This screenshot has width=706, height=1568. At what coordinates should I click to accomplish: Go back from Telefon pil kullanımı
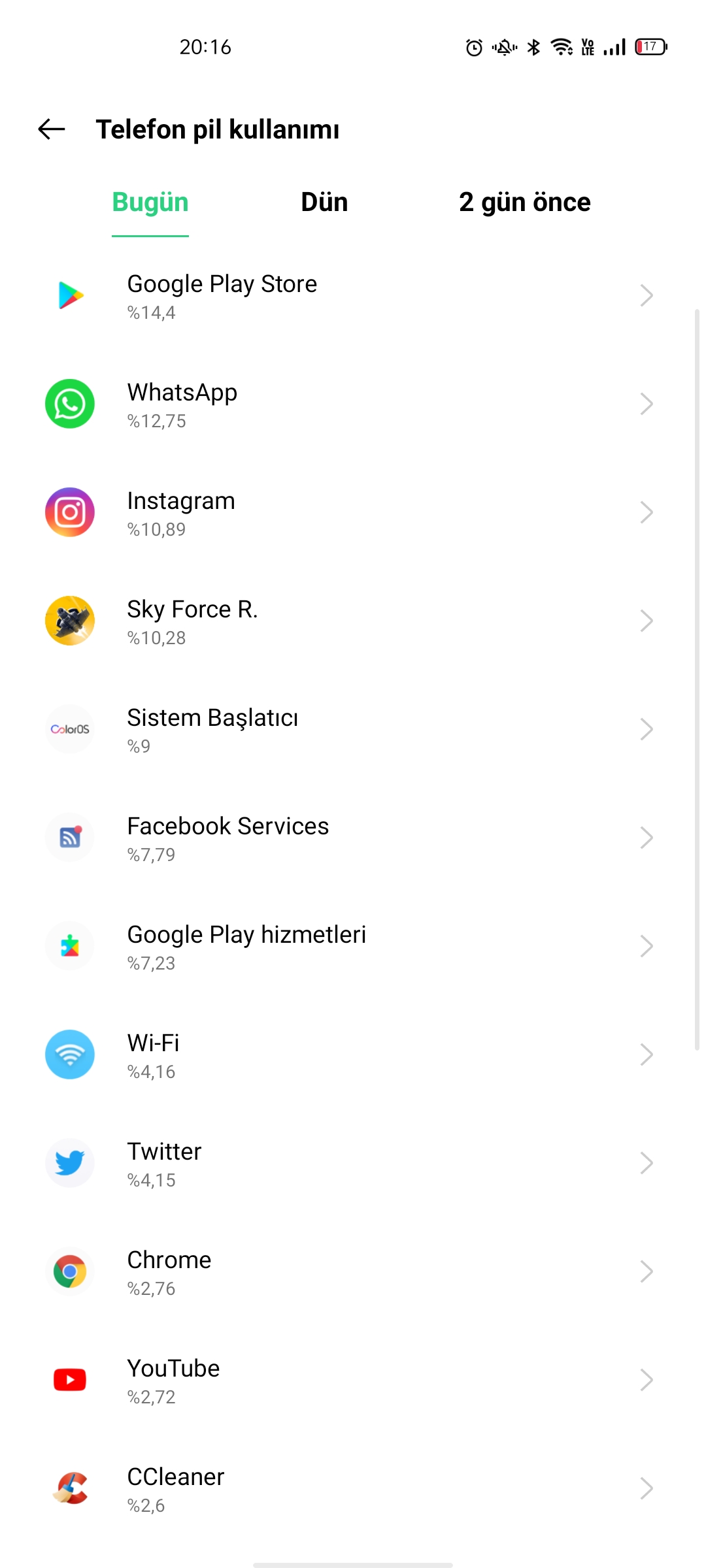click(52, 129)
